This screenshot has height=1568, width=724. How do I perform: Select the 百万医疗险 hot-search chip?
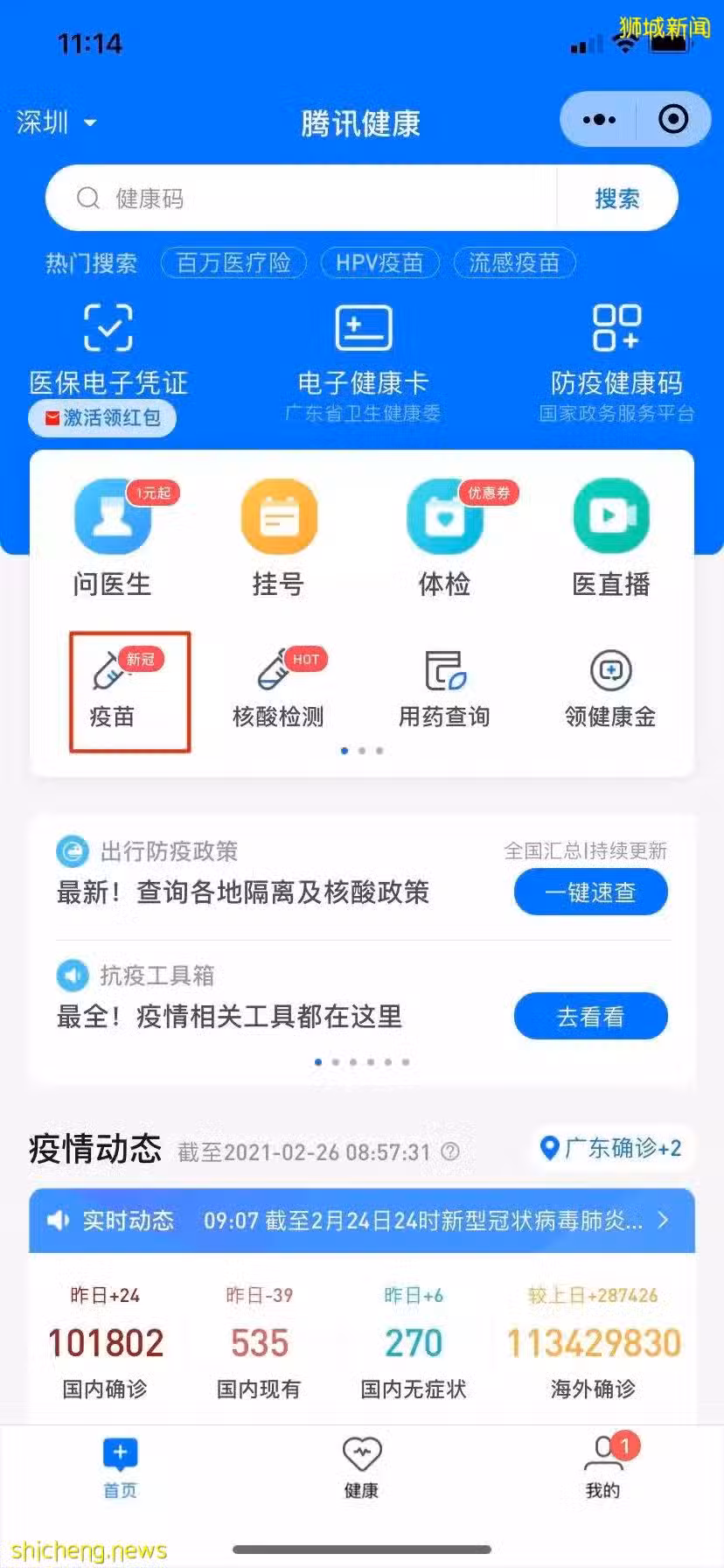pos(233,262)
